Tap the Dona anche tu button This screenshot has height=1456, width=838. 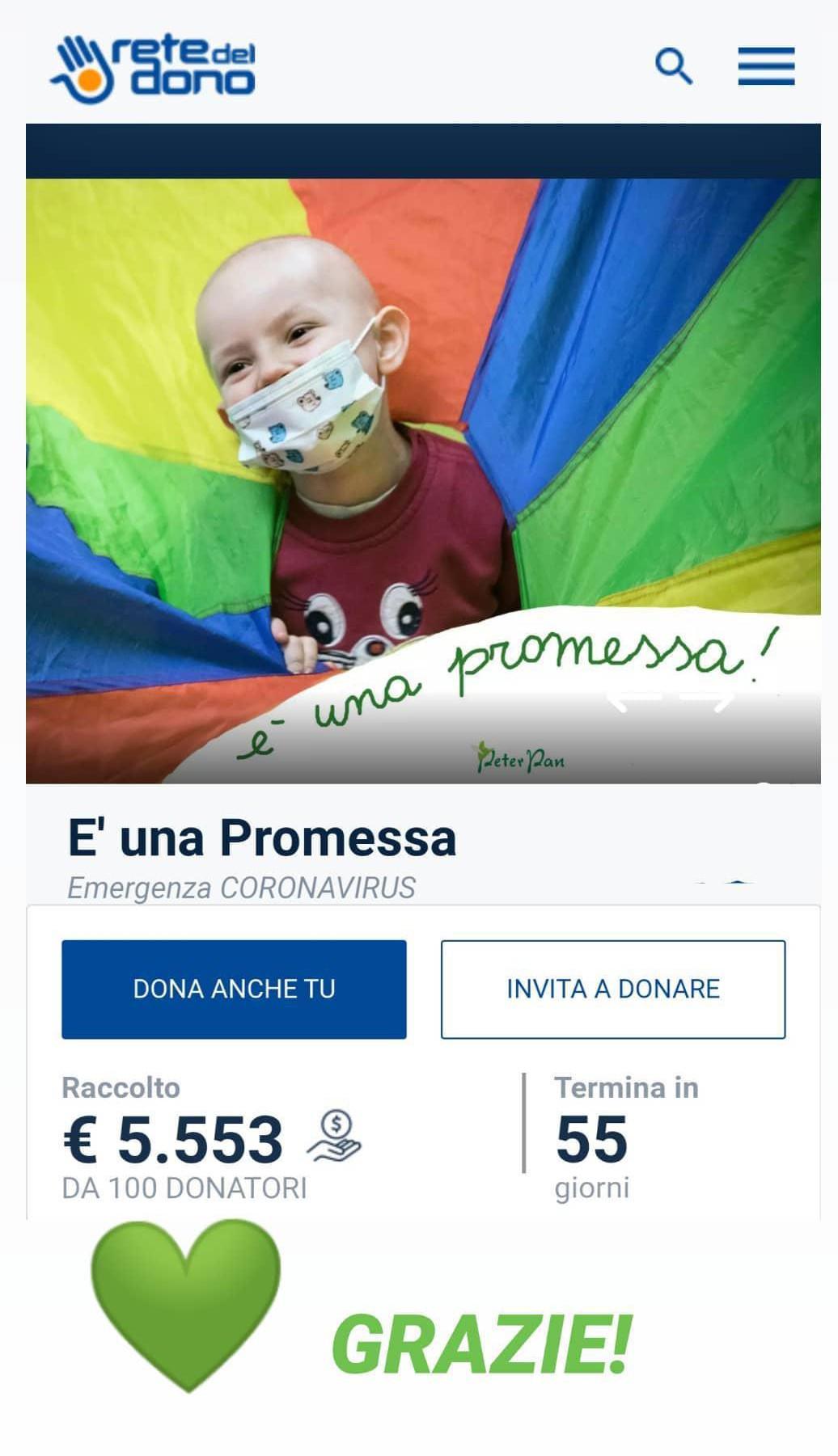pos(234,989)
